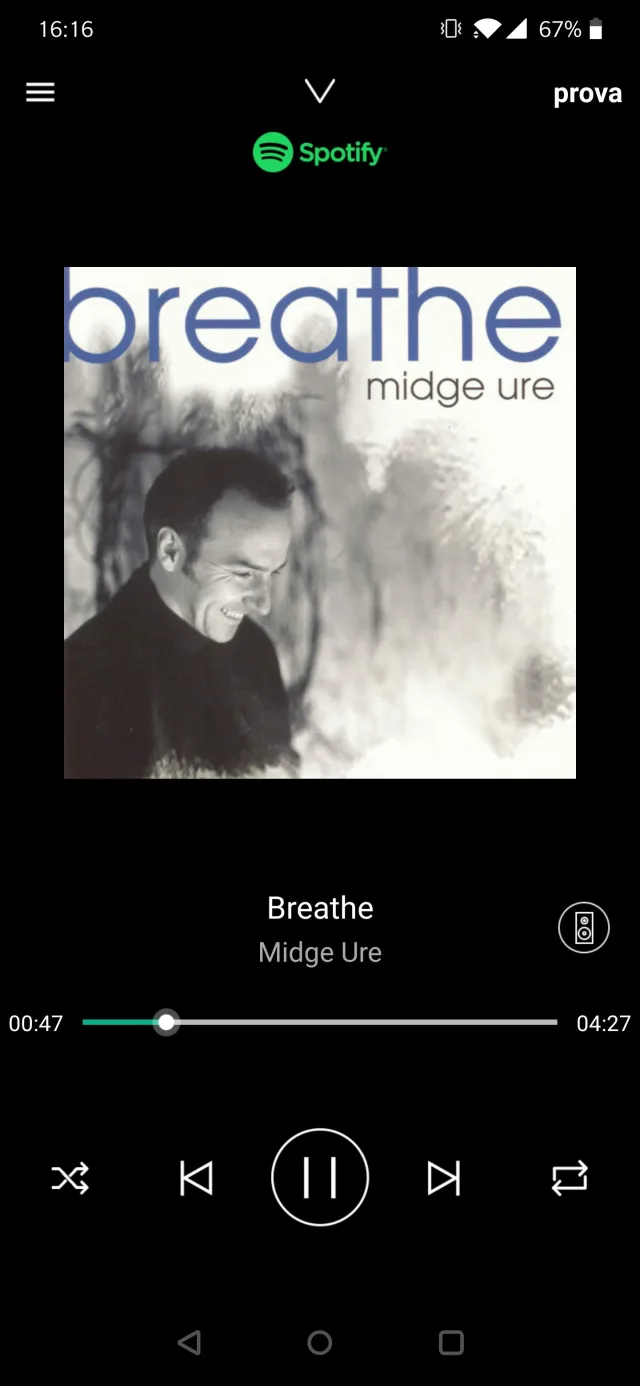Viewport: 640px width, 1386px height.
Task: Collapse the player with the down chevron
Action: (320, 92)
